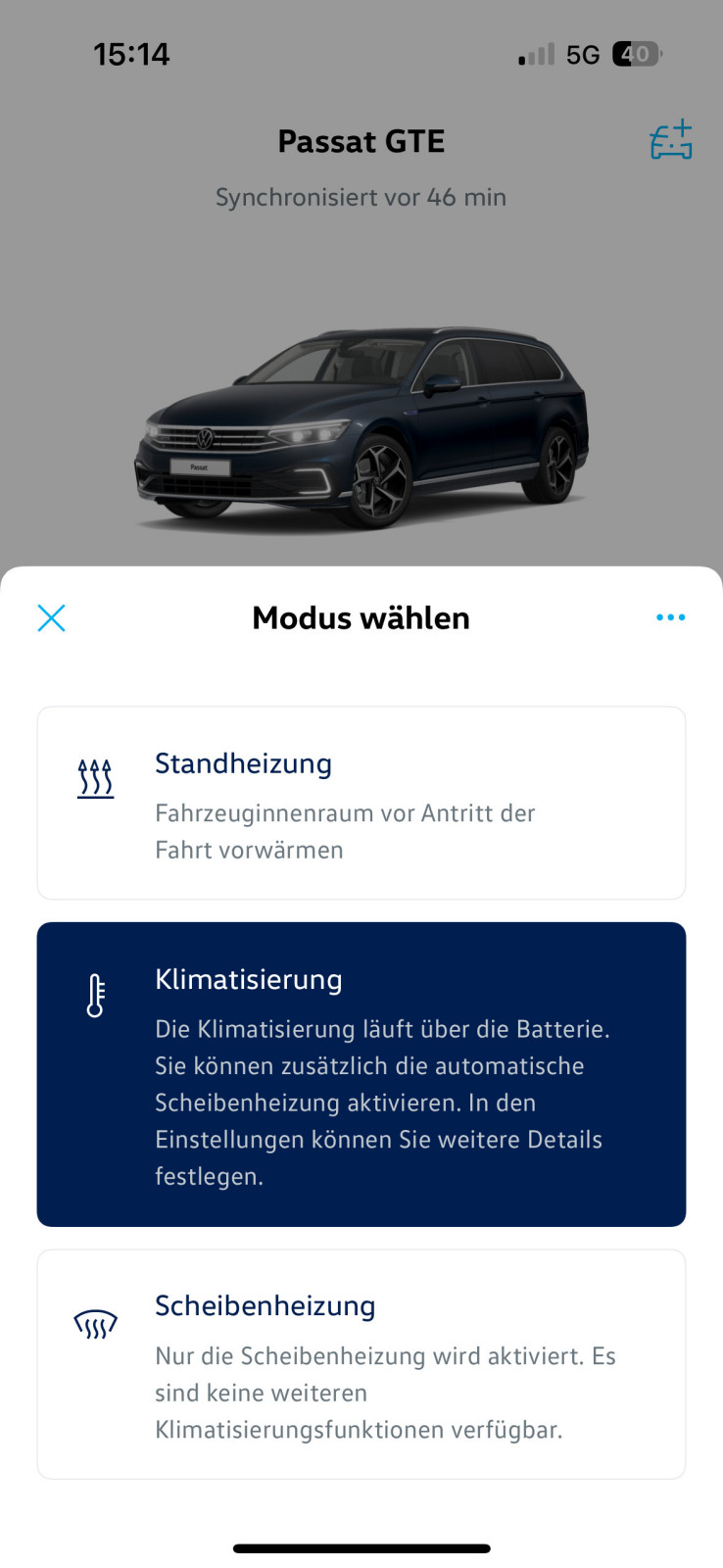Open the three-dot options menu

pos(670,617)
